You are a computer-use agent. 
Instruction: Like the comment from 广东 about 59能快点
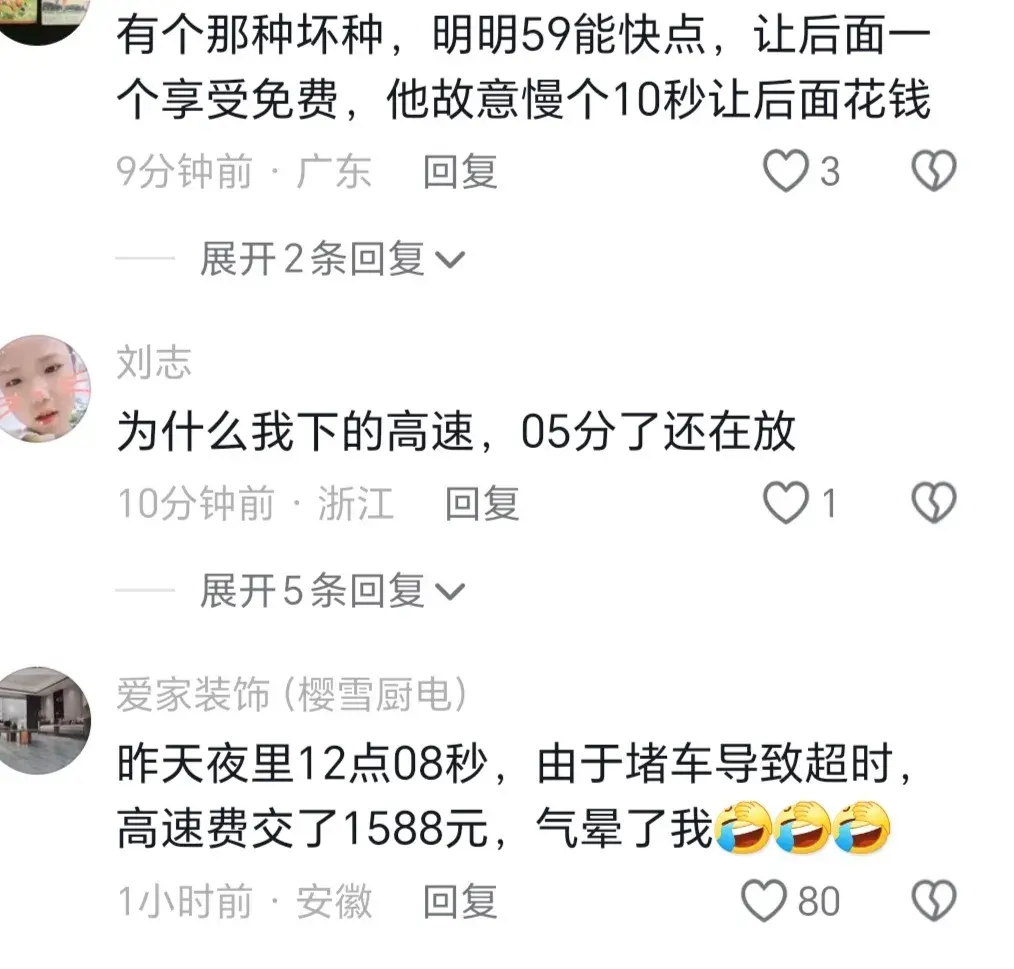coord(786,173)
